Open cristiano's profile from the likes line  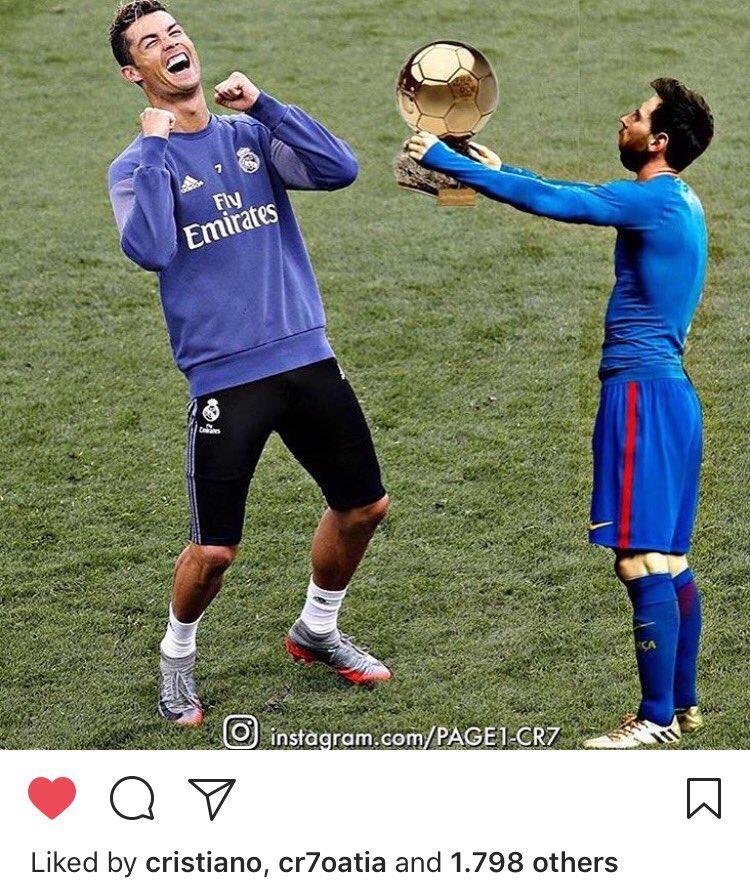pyautogui.click(x=200, y=862)
